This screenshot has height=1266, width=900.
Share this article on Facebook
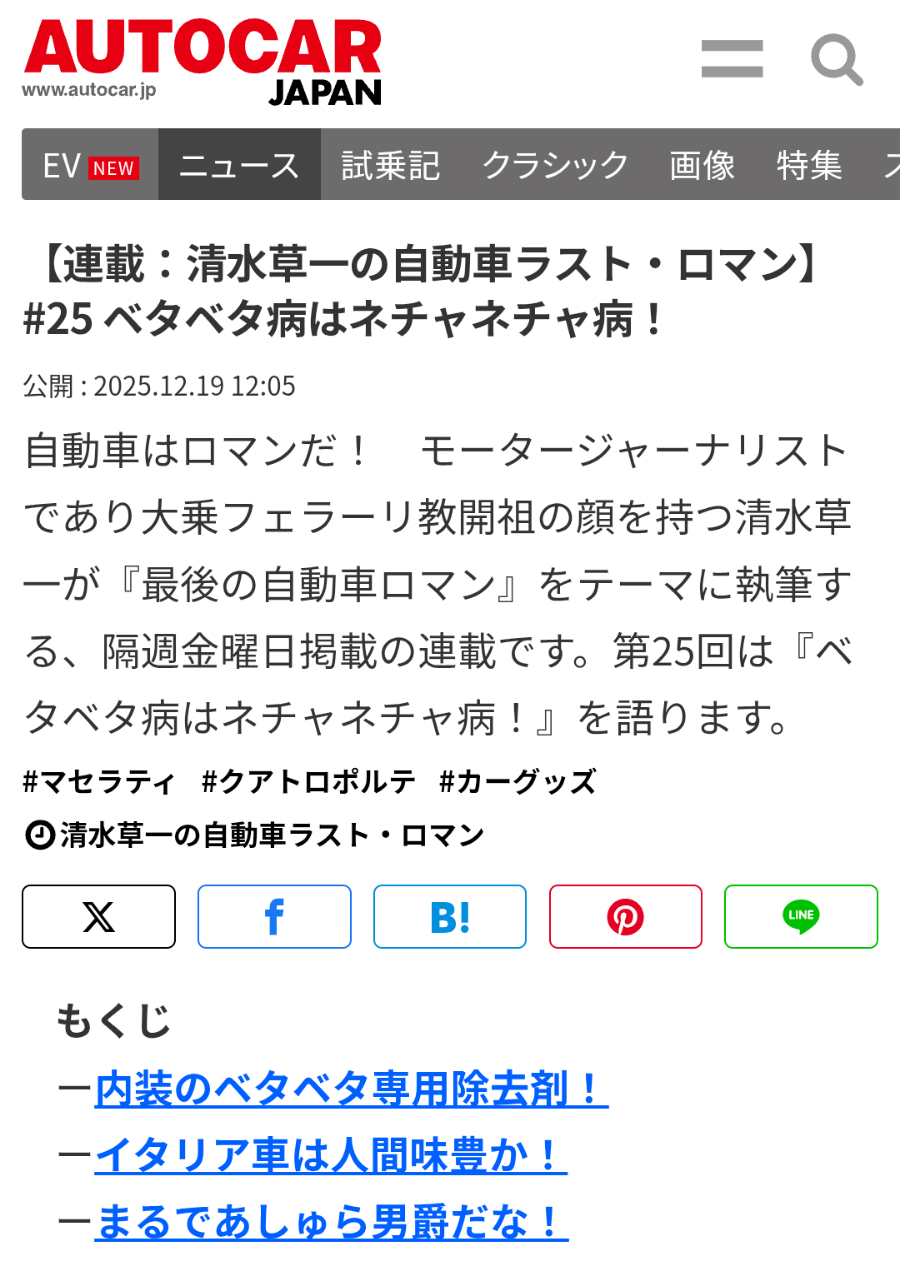coord(274,916)
